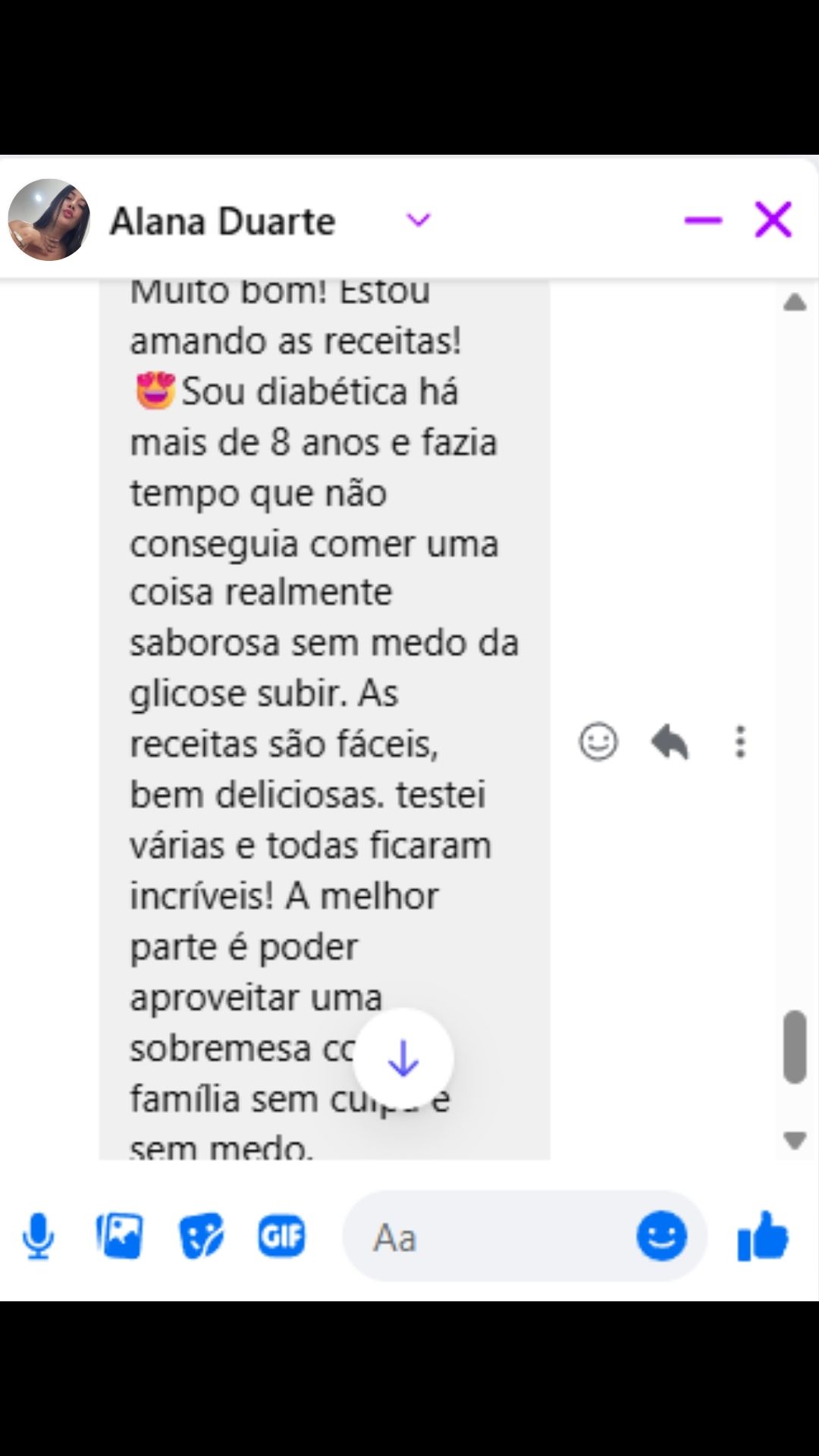Expand the conversation settings via the chevron
This screenshot has height=1456, width=819.
click(x=417, y=221)
